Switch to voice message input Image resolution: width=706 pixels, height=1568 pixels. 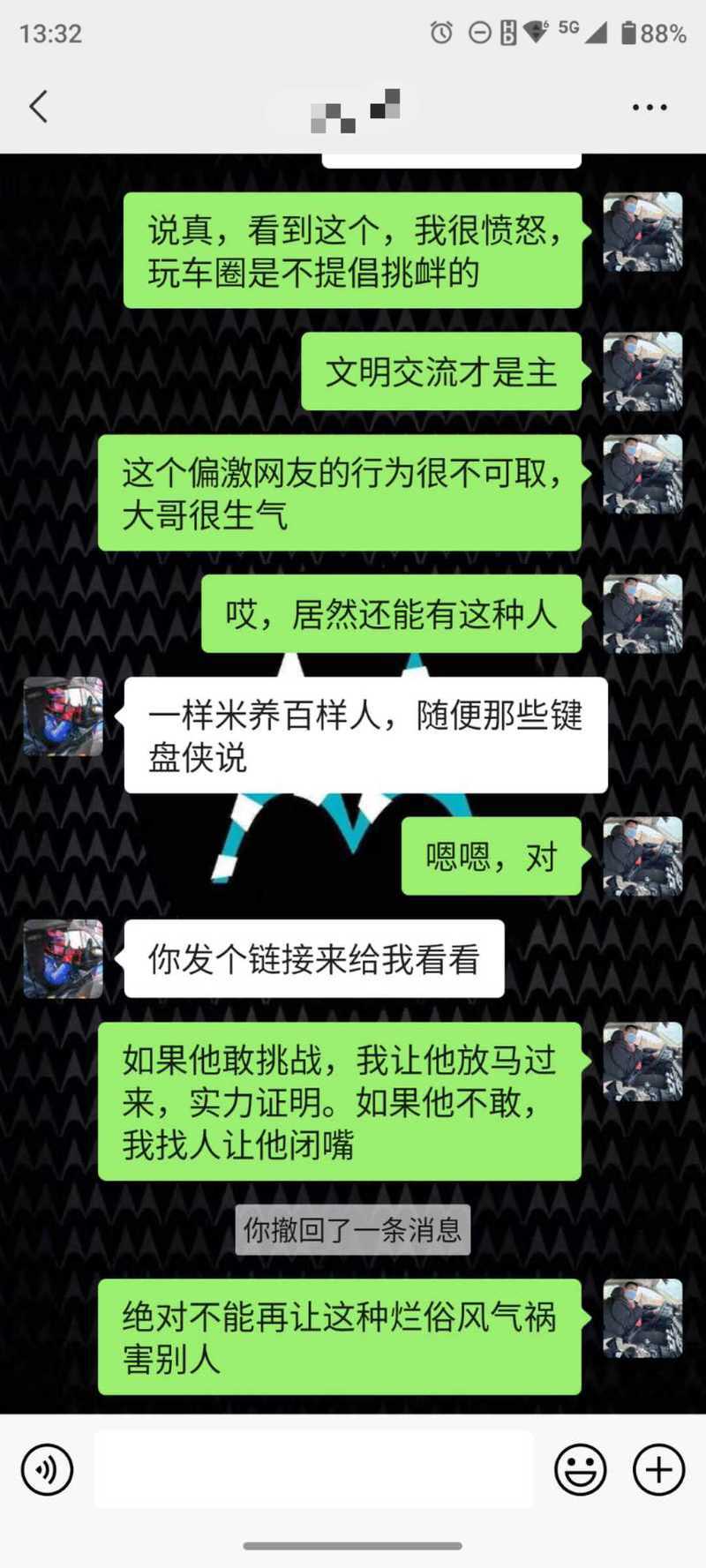(47, 1469)
